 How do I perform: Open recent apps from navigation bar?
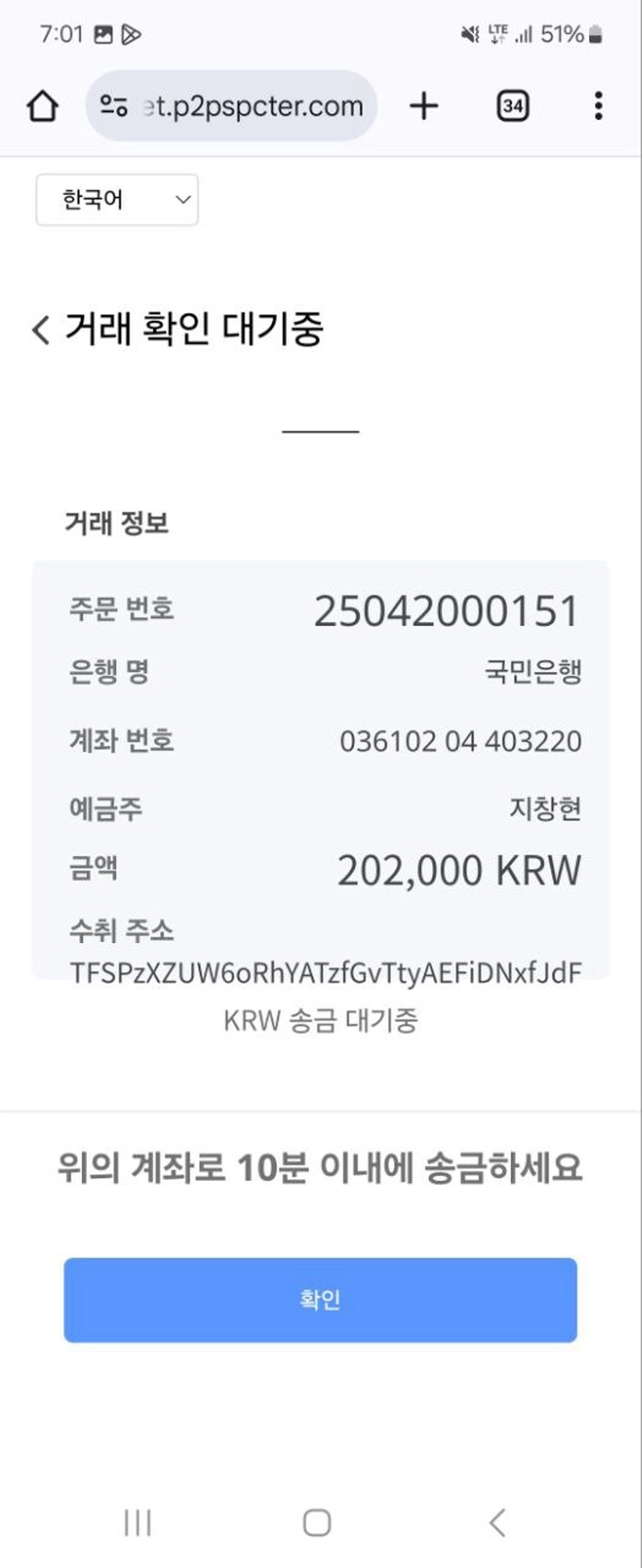[138, 1522]
